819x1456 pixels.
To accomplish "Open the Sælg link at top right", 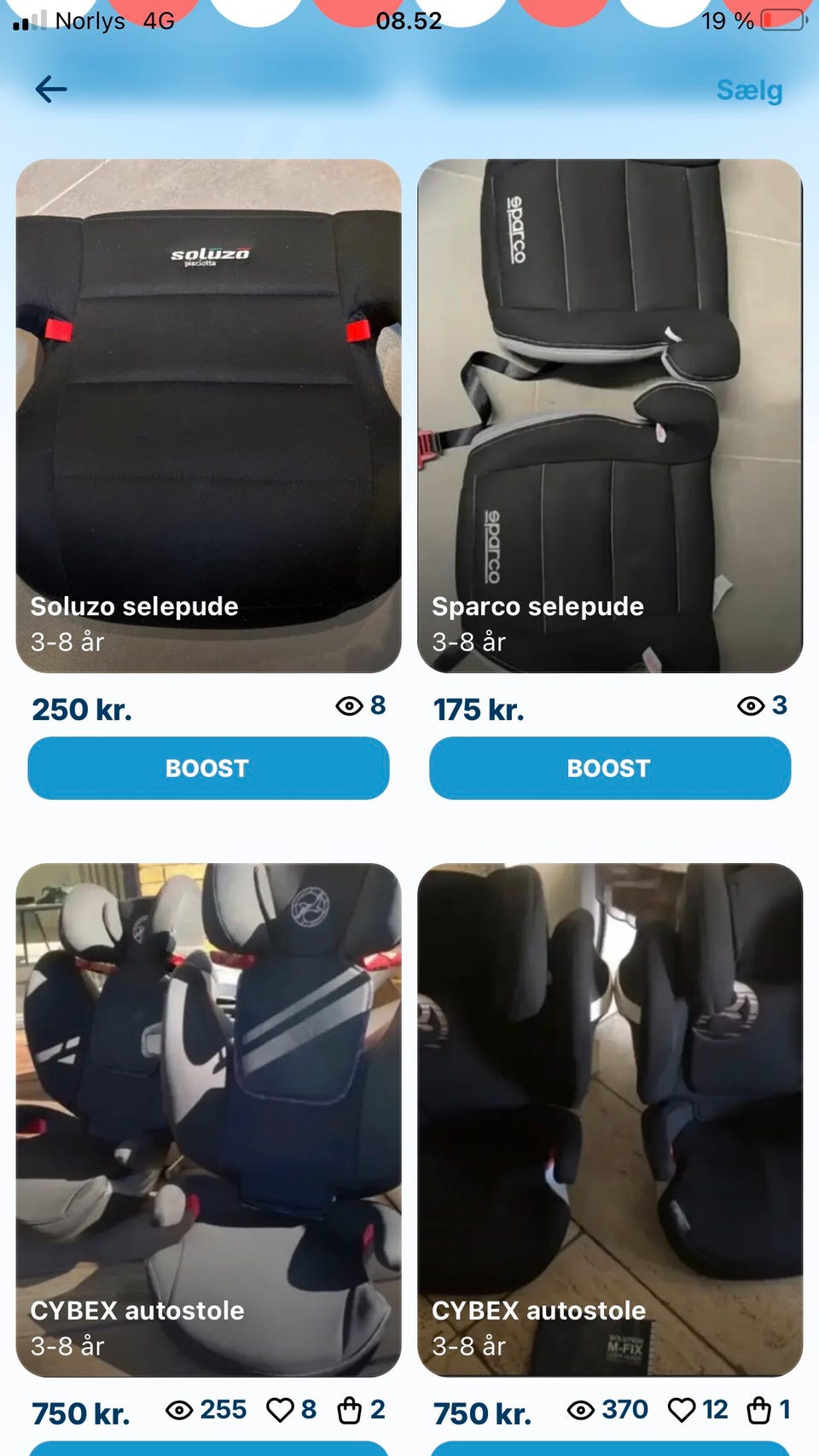I will 748,90.
